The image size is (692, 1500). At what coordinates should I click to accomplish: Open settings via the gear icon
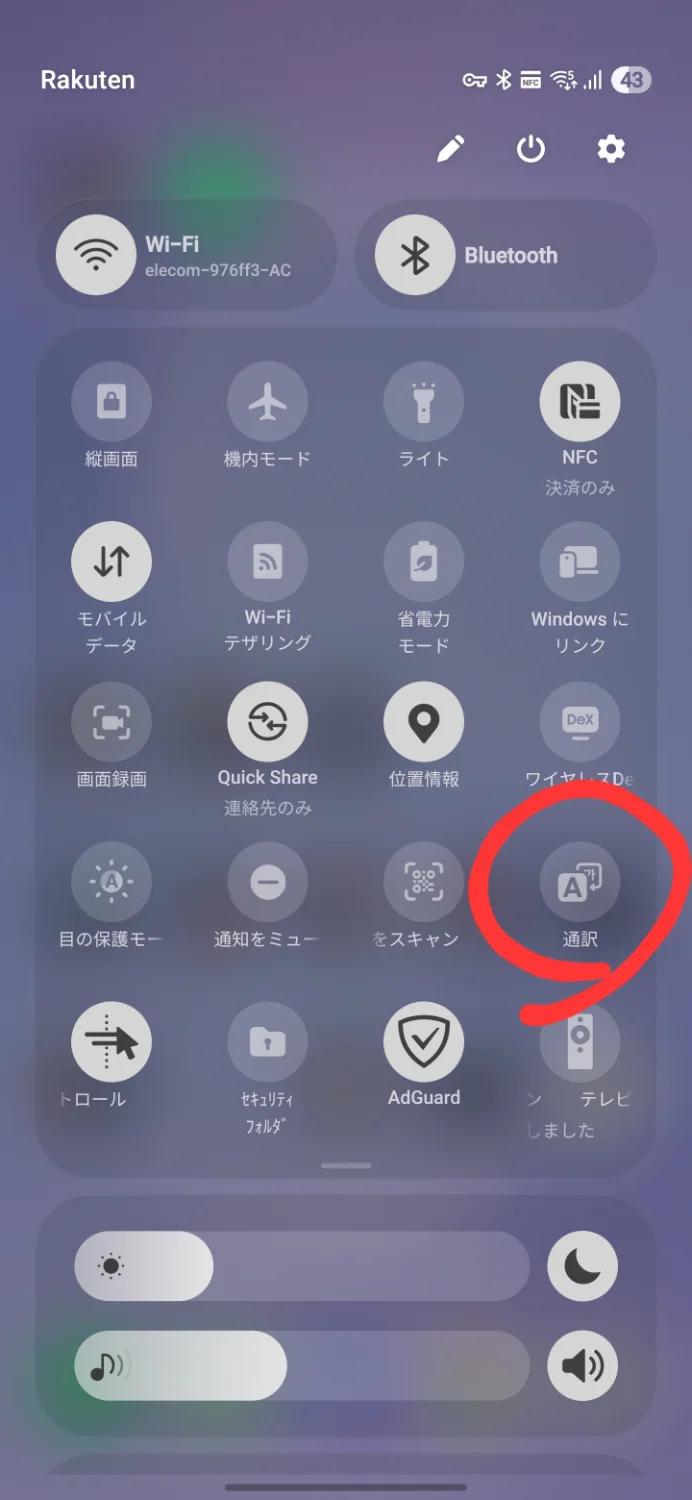tap(610, 150)
